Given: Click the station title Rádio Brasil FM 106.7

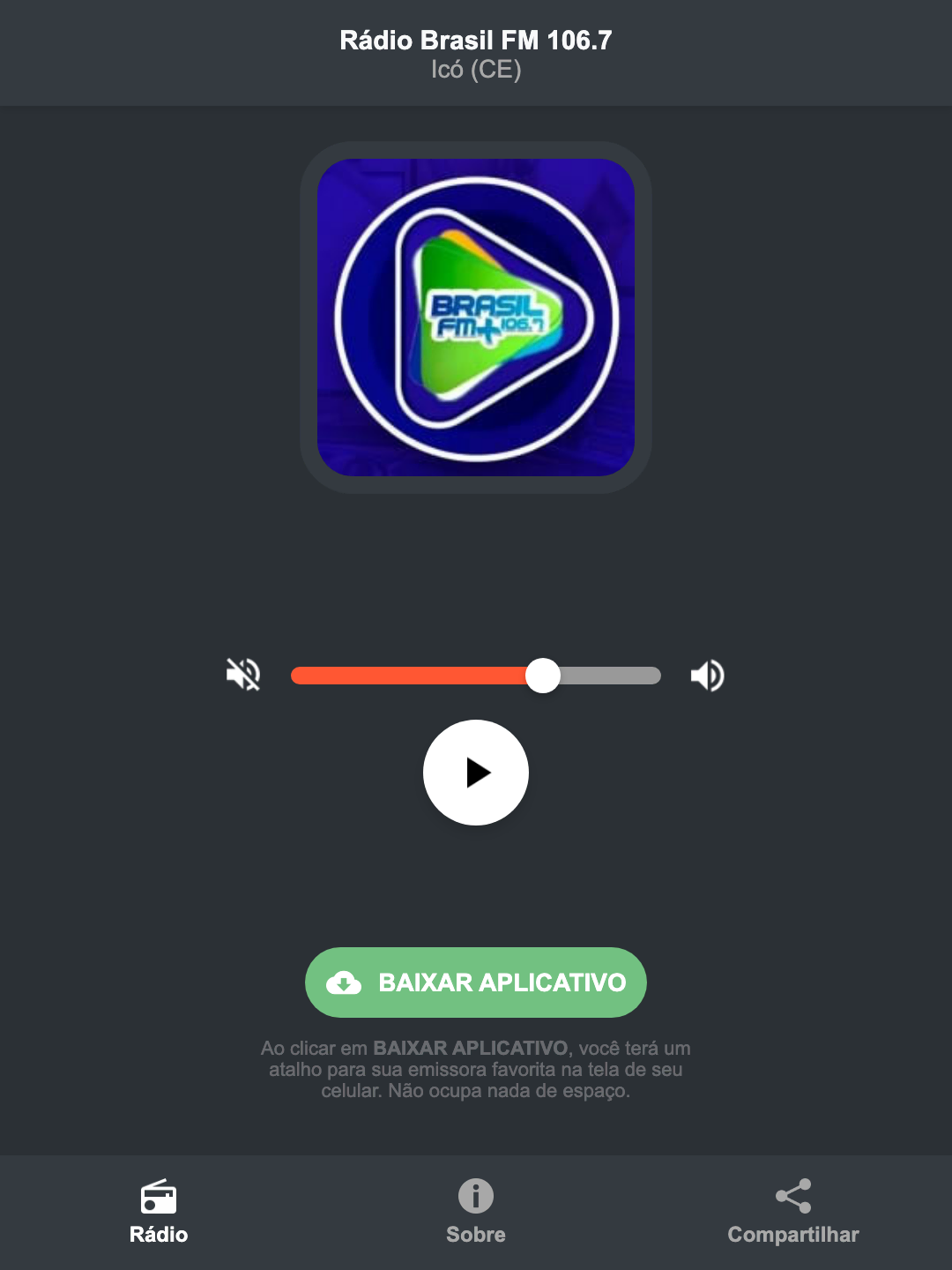Looking at the screenshot, I should (x=475, y=40).
